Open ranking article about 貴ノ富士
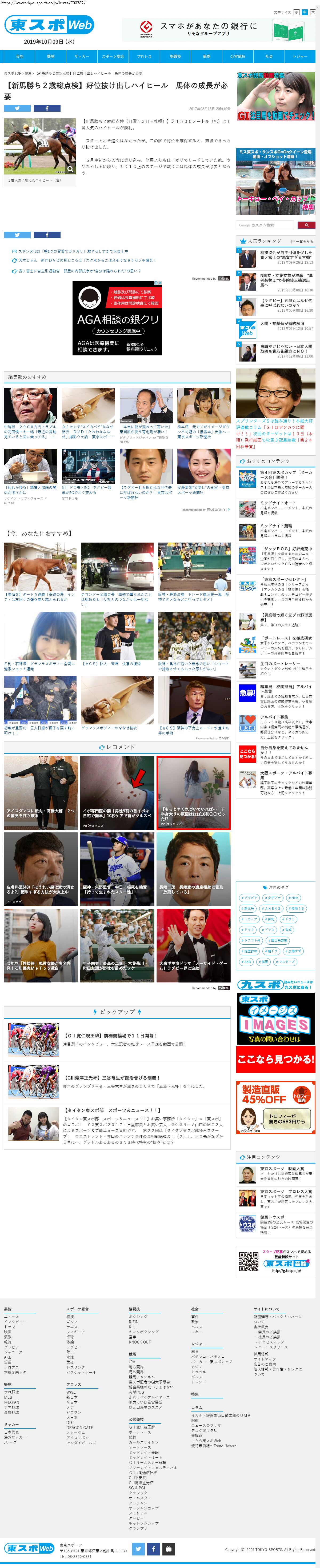Screen dimensions: 320x1568 [286, 255]
